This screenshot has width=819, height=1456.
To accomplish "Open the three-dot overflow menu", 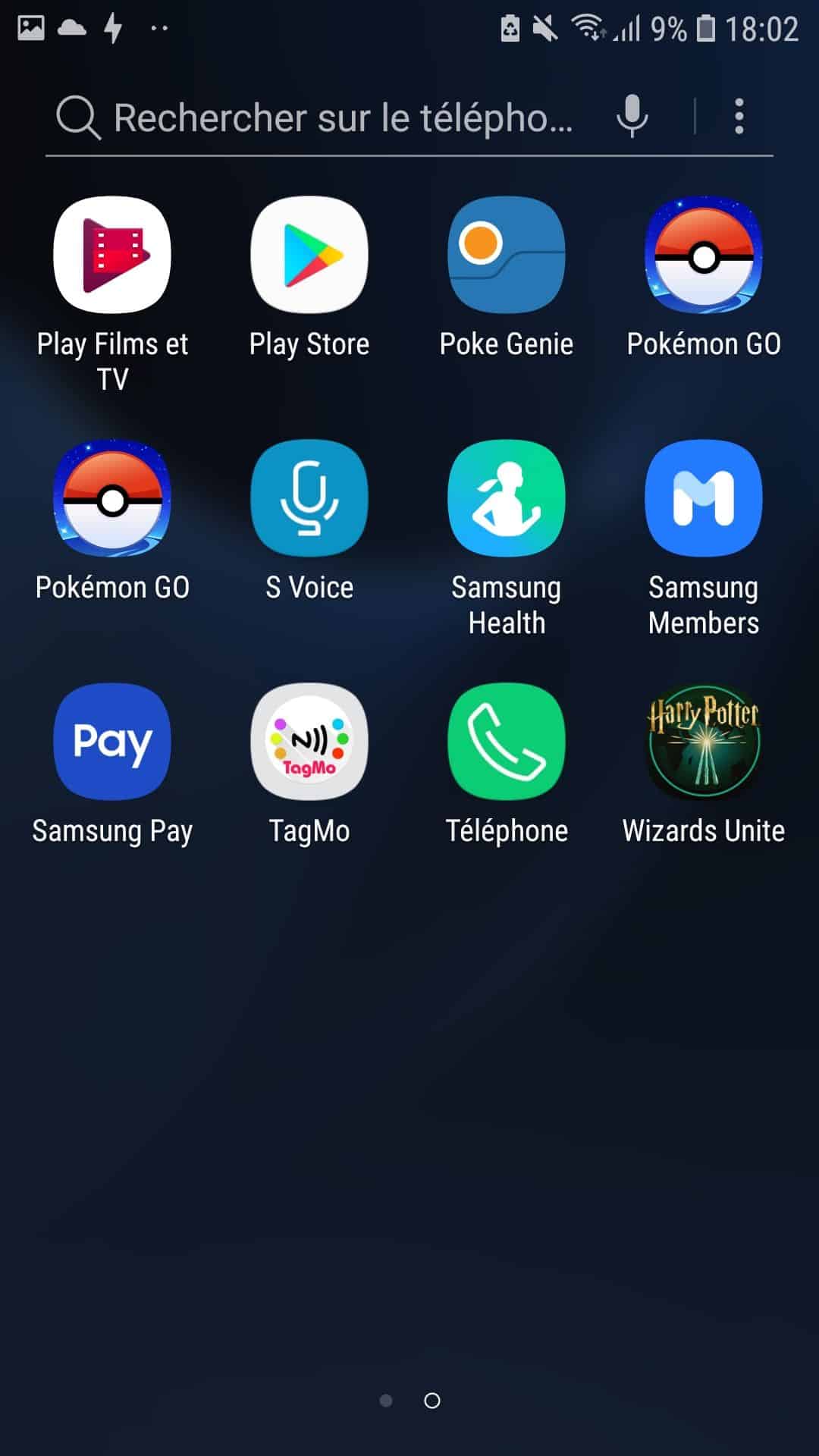I will point(739,117).
